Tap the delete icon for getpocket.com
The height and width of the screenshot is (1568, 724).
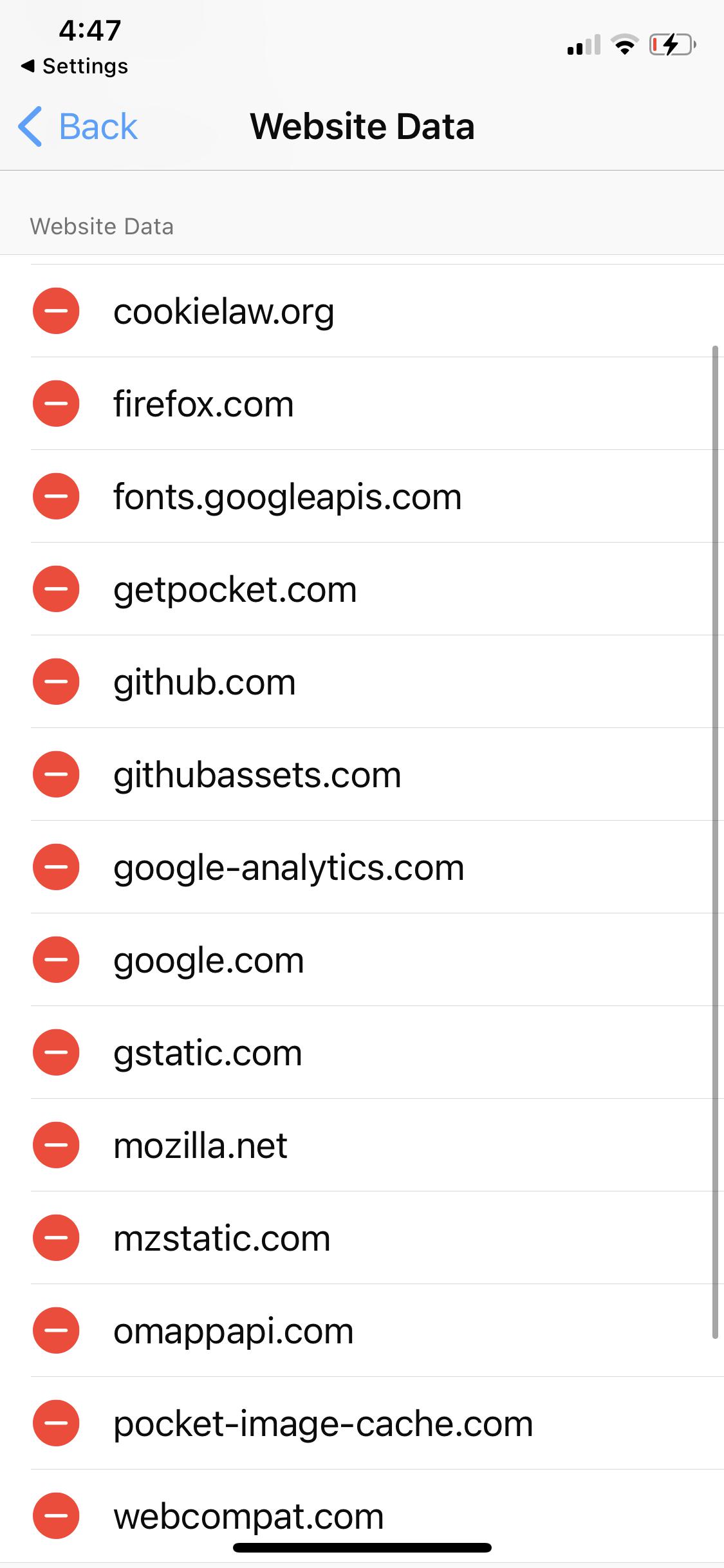click(56, 589)
